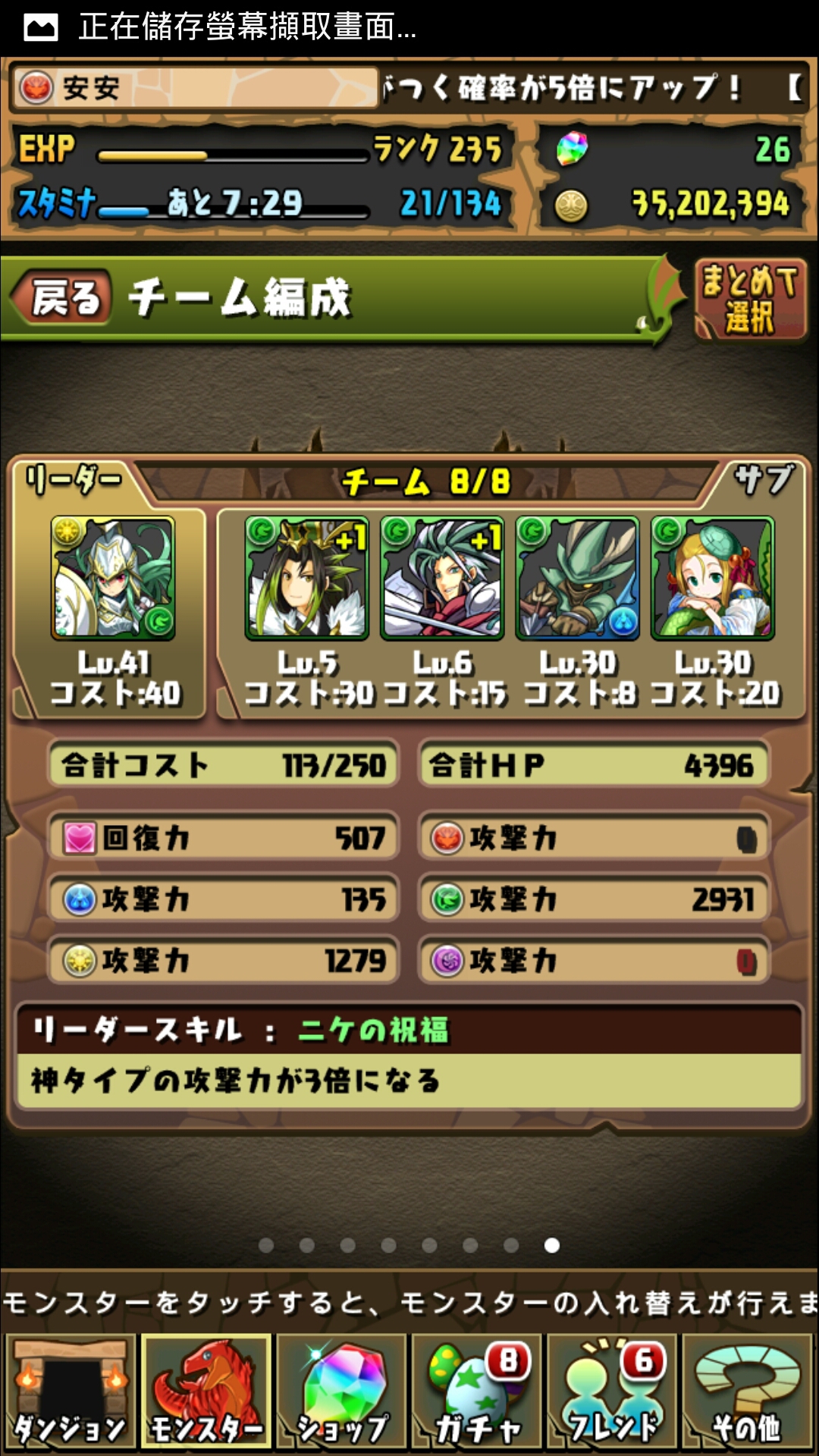Select the leader monster Lv.41
819x1456 pixels.
pyautogui.click(x=113, y=578)
